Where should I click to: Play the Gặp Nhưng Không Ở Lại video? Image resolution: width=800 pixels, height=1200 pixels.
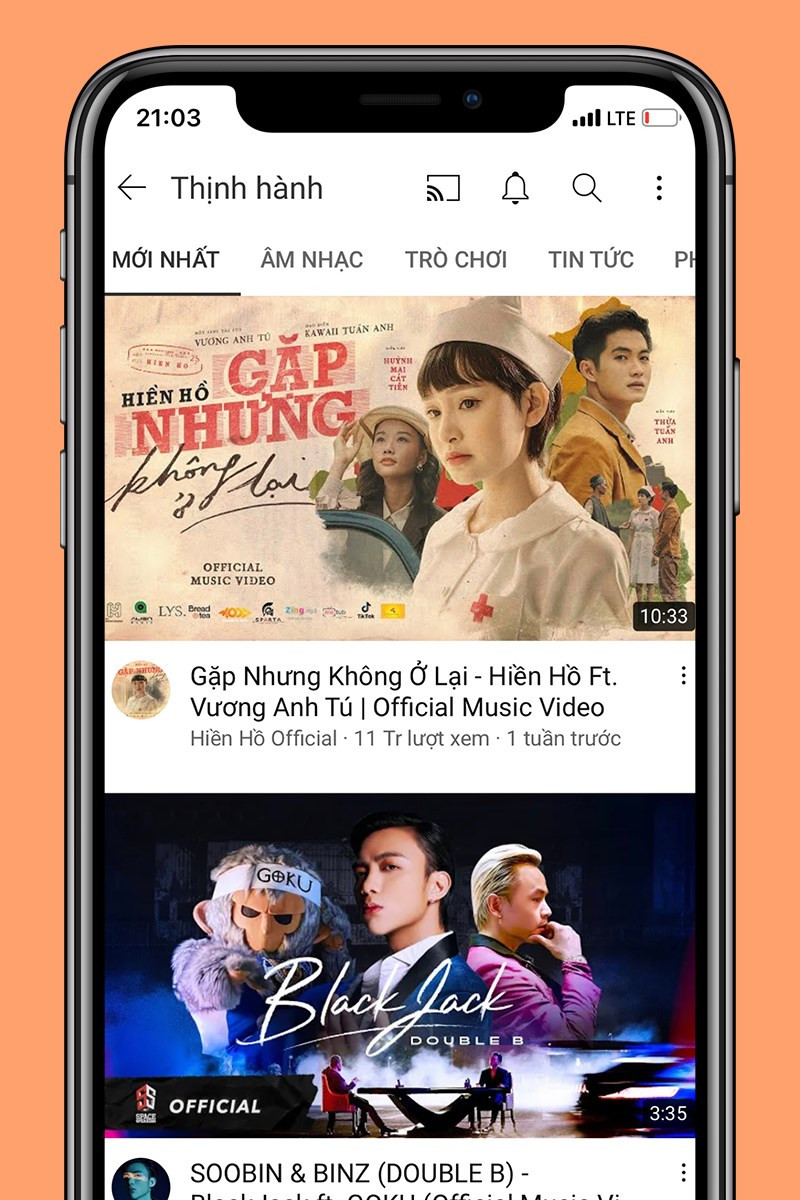400,467
